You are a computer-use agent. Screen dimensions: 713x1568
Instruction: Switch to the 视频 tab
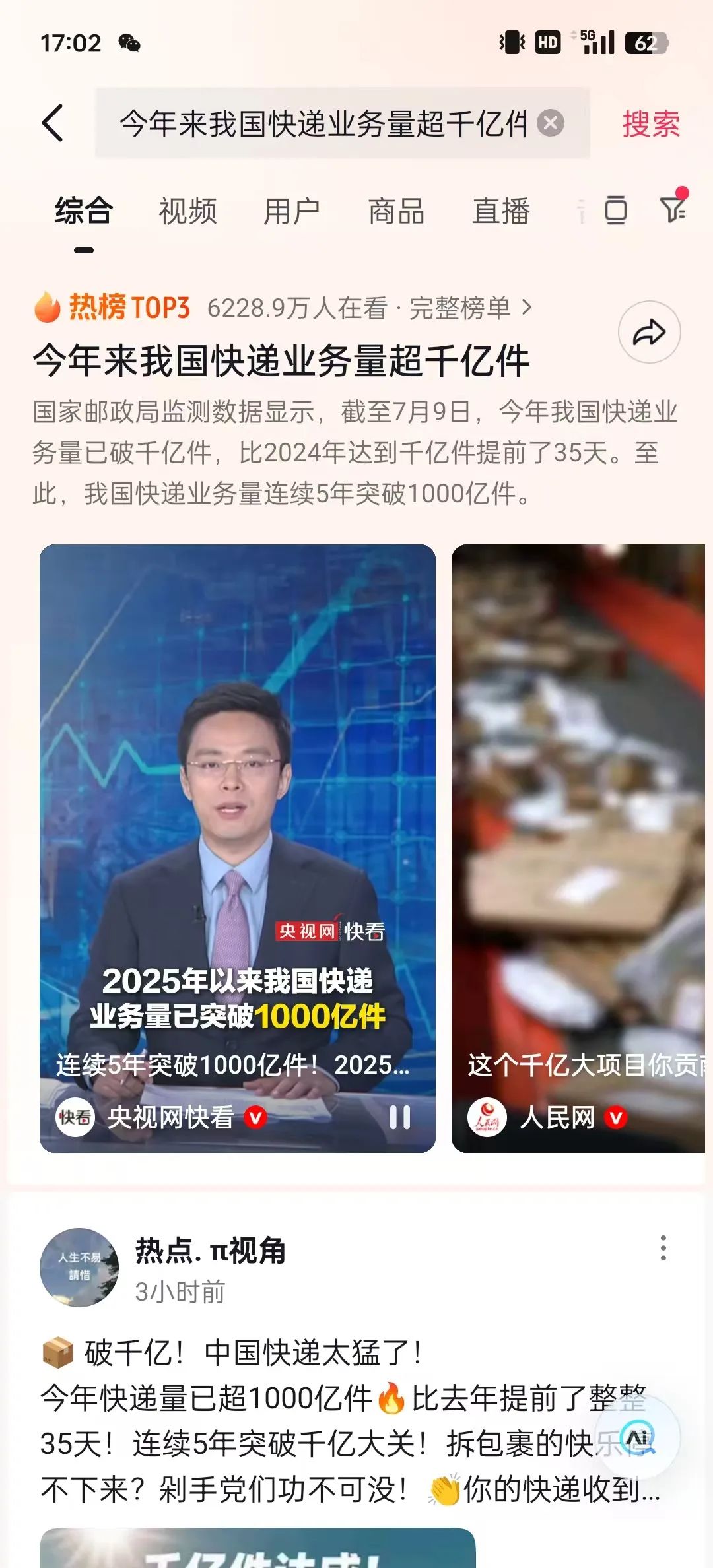pyautogui.click(x=188, y=210)
